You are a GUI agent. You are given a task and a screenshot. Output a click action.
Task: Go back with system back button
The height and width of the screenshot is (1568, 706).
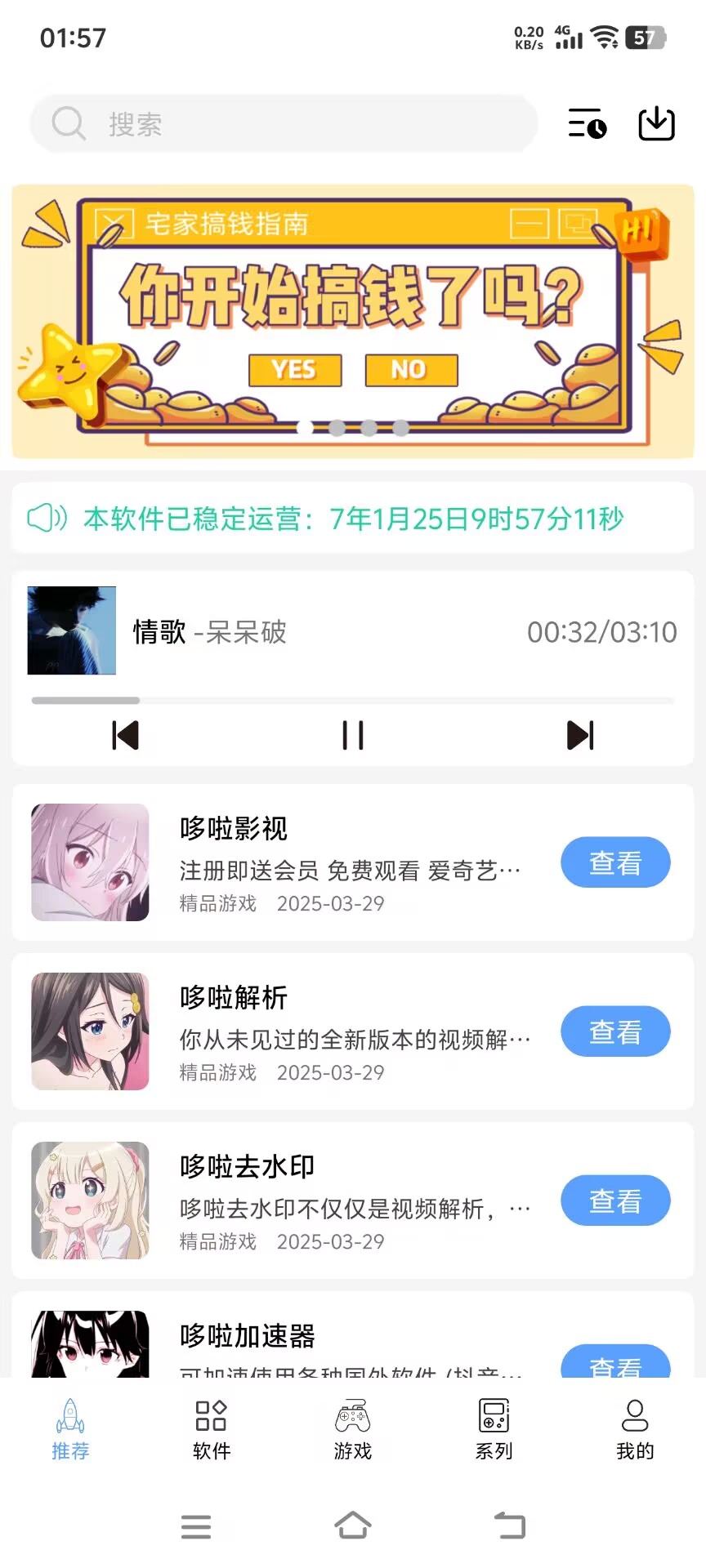click(x=510, y=1525)
